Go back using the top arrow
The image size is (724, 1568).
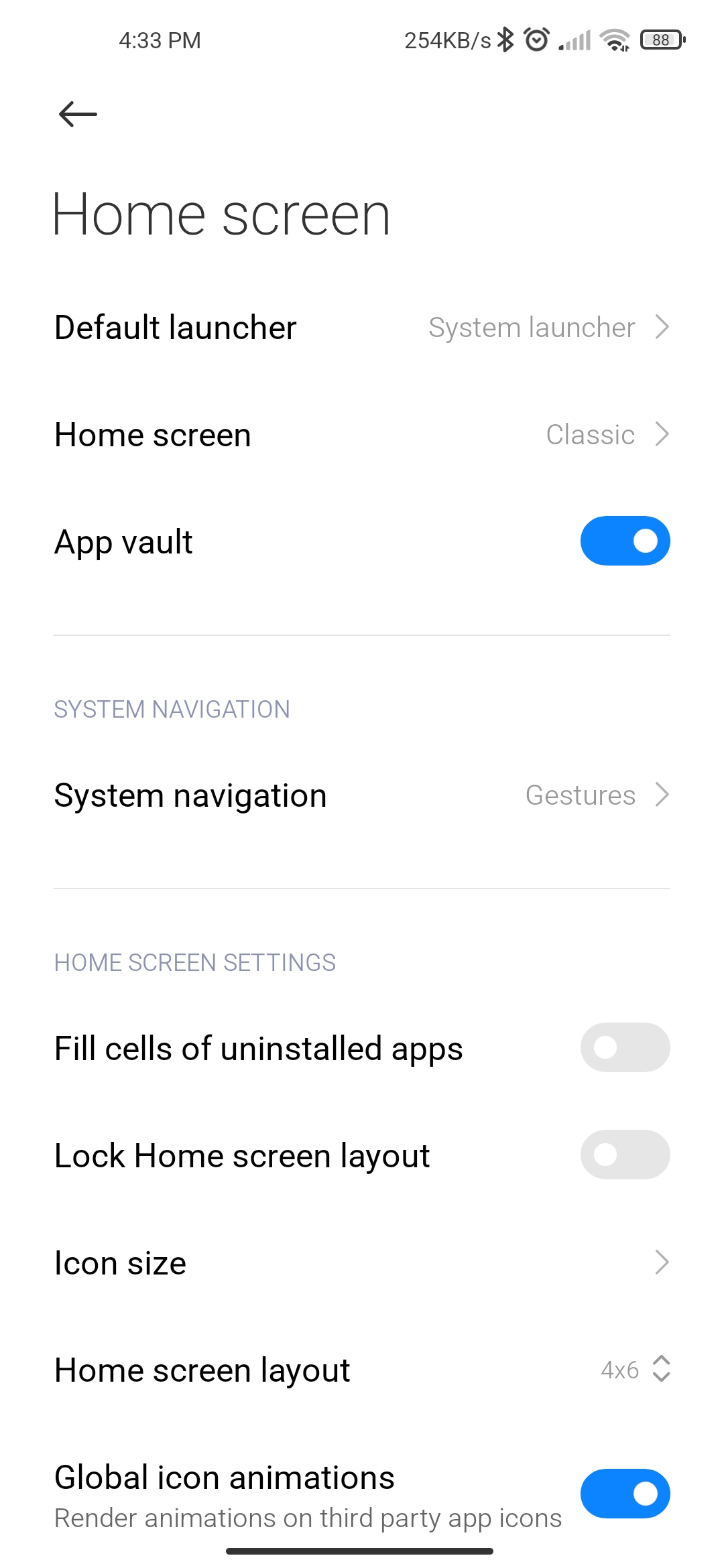tap(78, 114)
